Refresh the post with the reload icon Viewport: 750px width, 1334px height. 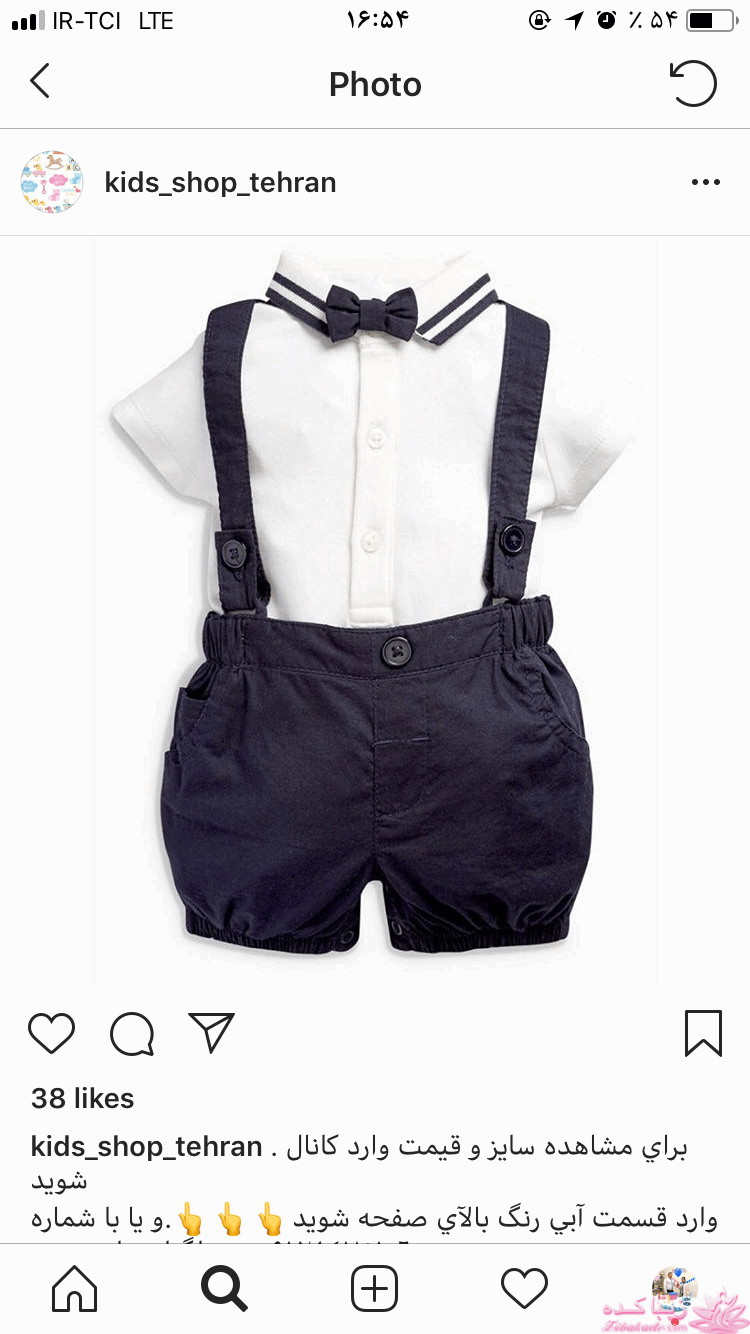pos(692,84)
